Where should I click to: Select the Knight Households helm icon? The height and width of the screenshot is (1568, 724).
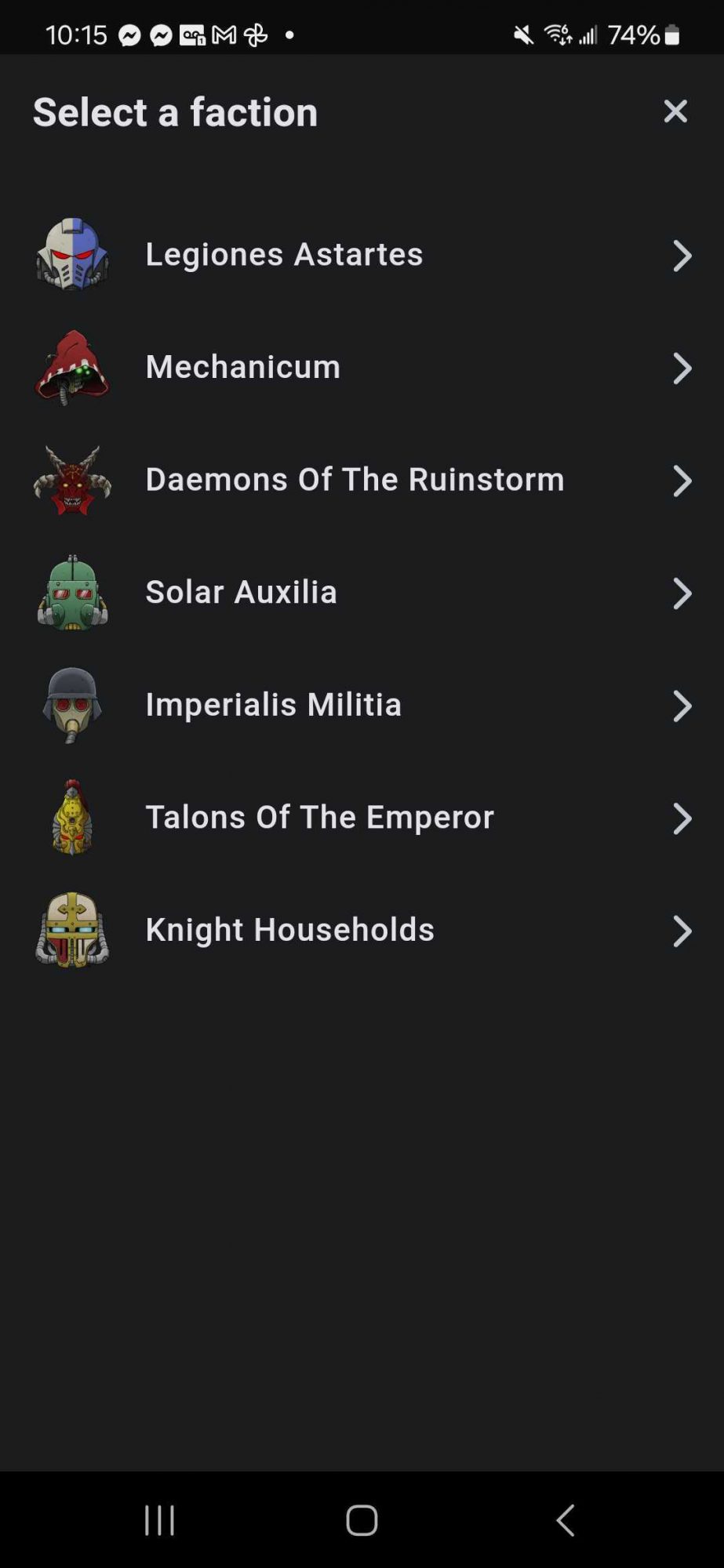(72, 931)
